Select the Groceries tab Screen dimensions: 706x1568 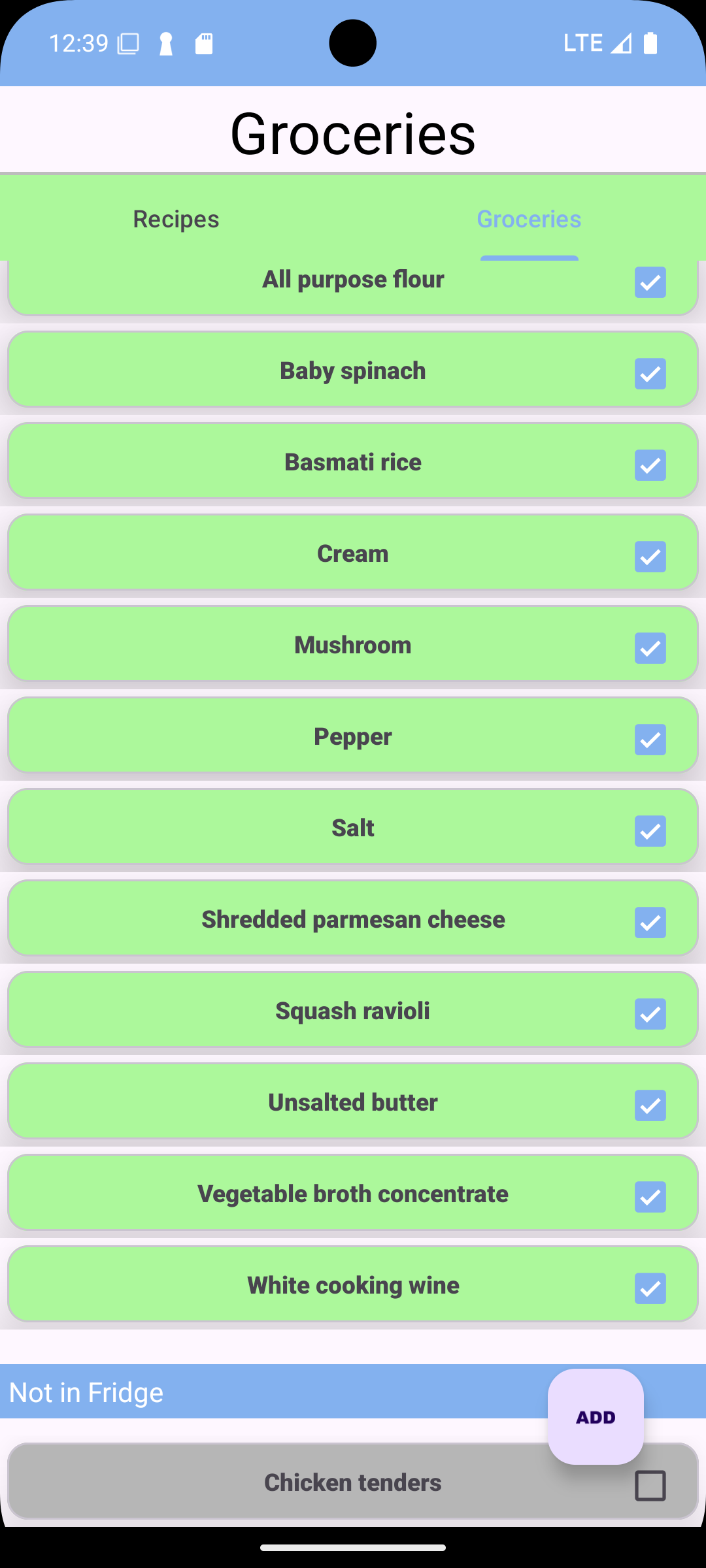pos(529,219)
